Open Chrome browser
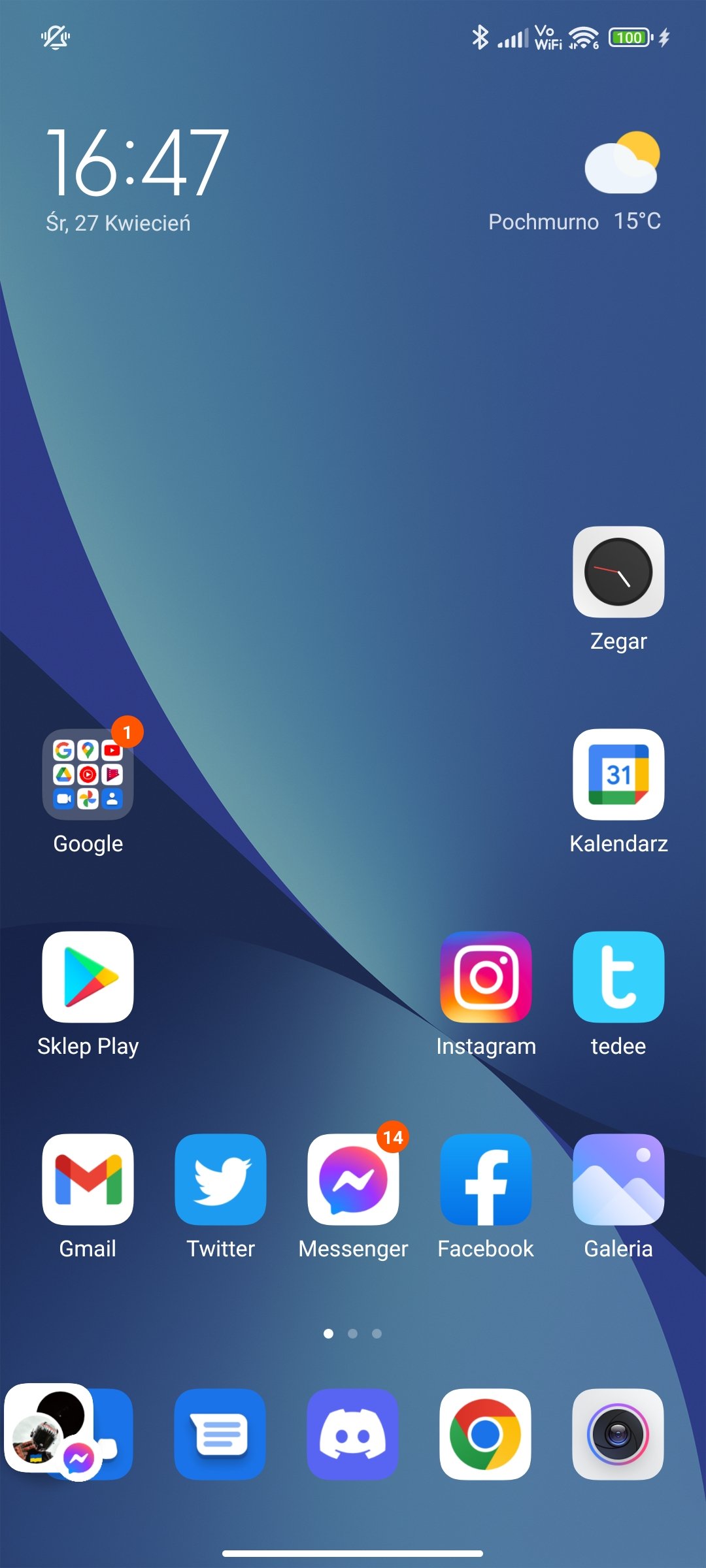Image resolution: width=706 pixels, height=1568 pixels. [x=486, y=1434]
